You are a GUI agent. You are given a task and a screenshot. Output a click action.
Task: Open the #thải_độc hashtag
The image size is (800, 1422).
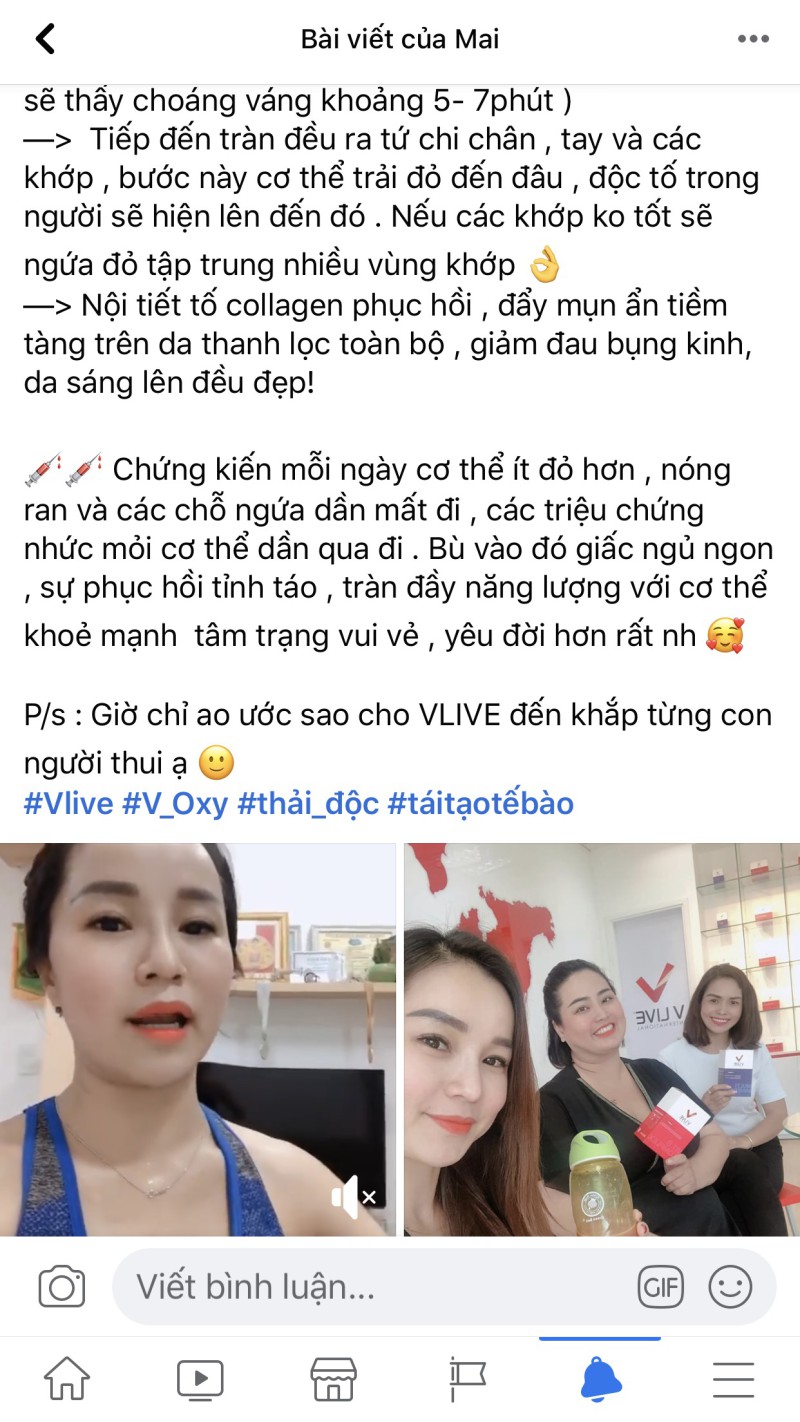(307, 803)
